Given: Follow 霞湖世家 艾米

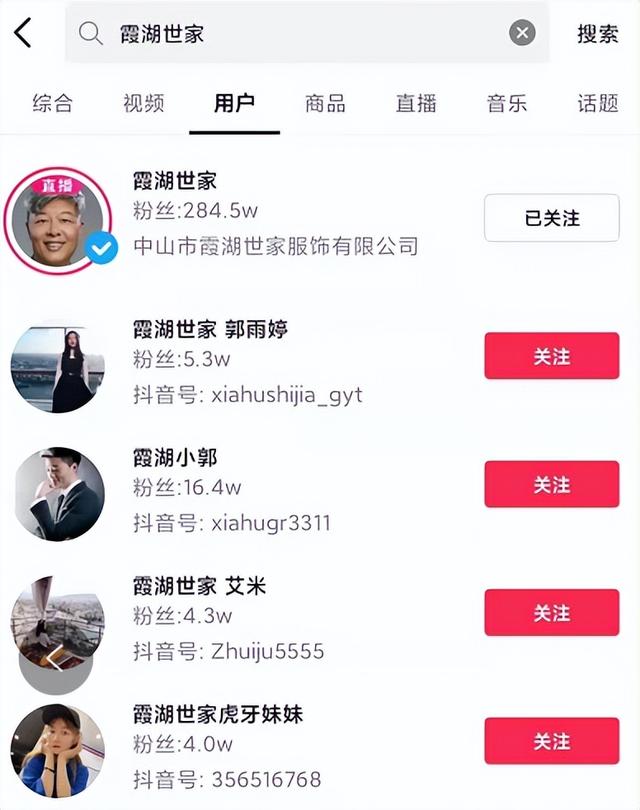Looking at the screenshot, I should click(551, 613).
